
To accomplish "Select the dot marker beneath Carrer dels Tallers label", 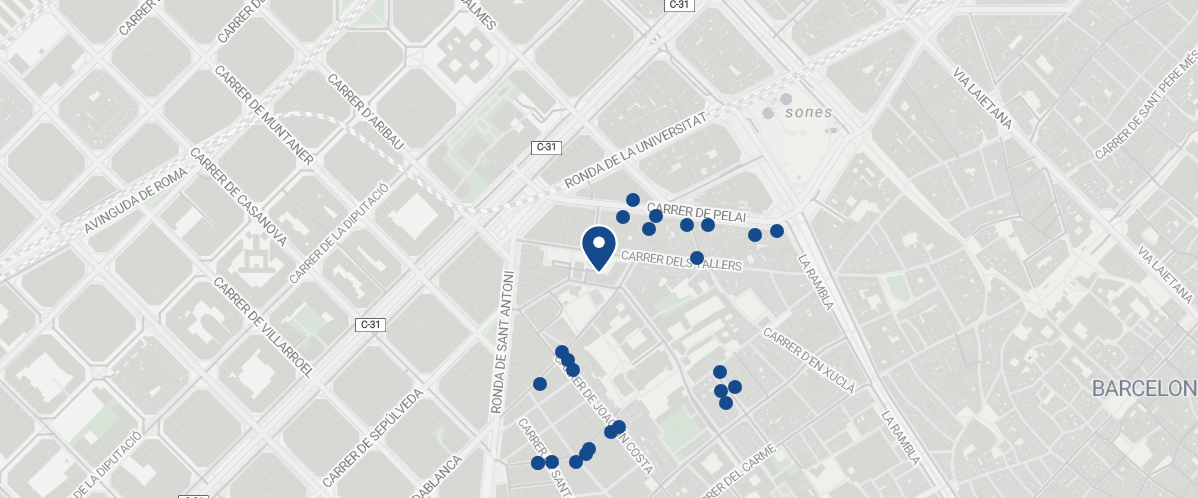I will (697, 258).
